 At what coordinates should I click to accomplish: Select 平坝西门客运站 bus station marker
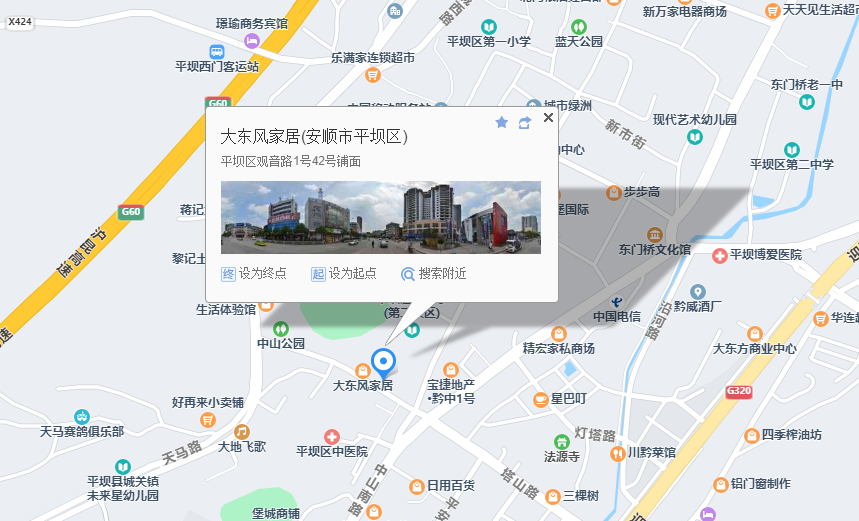coord(217,52)
